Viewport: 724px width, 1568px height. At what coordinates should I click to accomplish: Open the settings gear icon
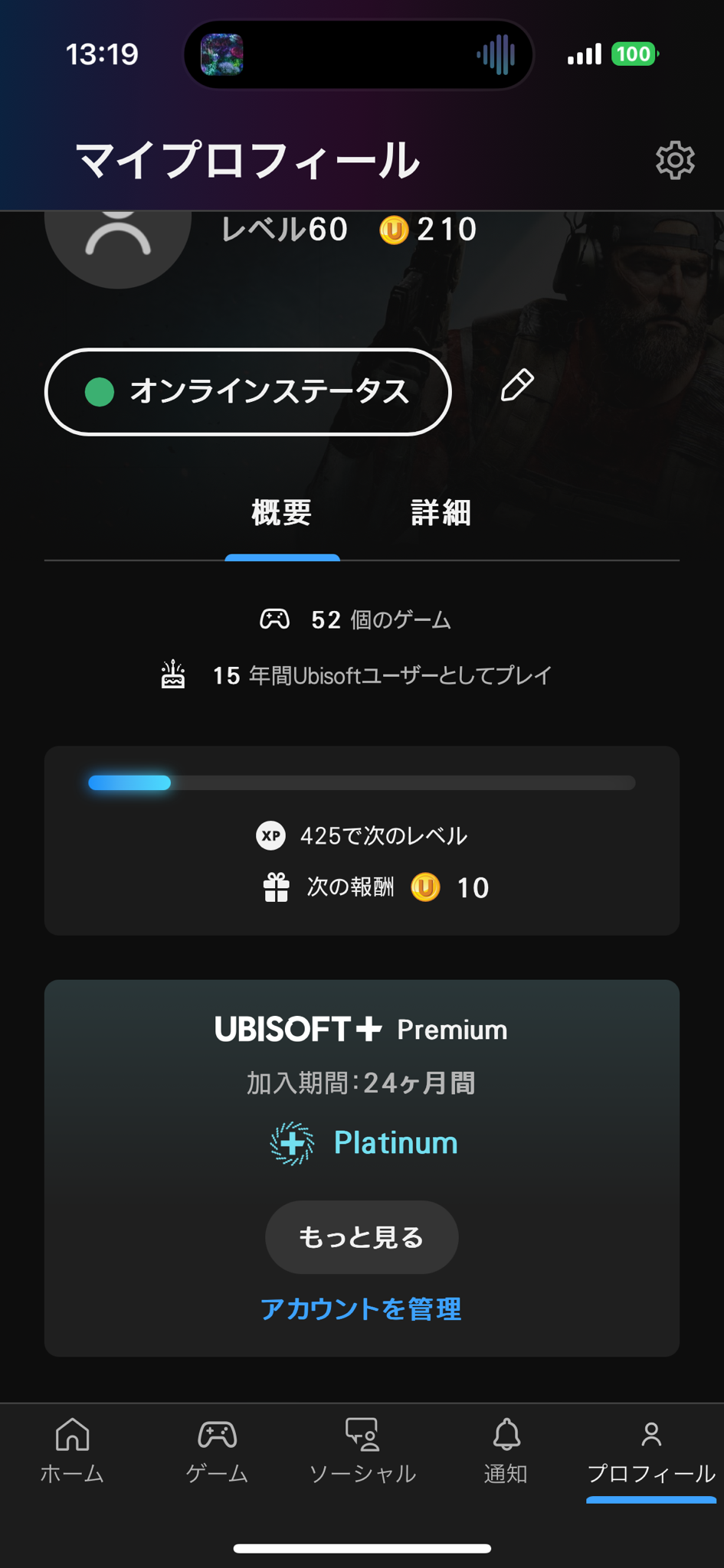675,160
